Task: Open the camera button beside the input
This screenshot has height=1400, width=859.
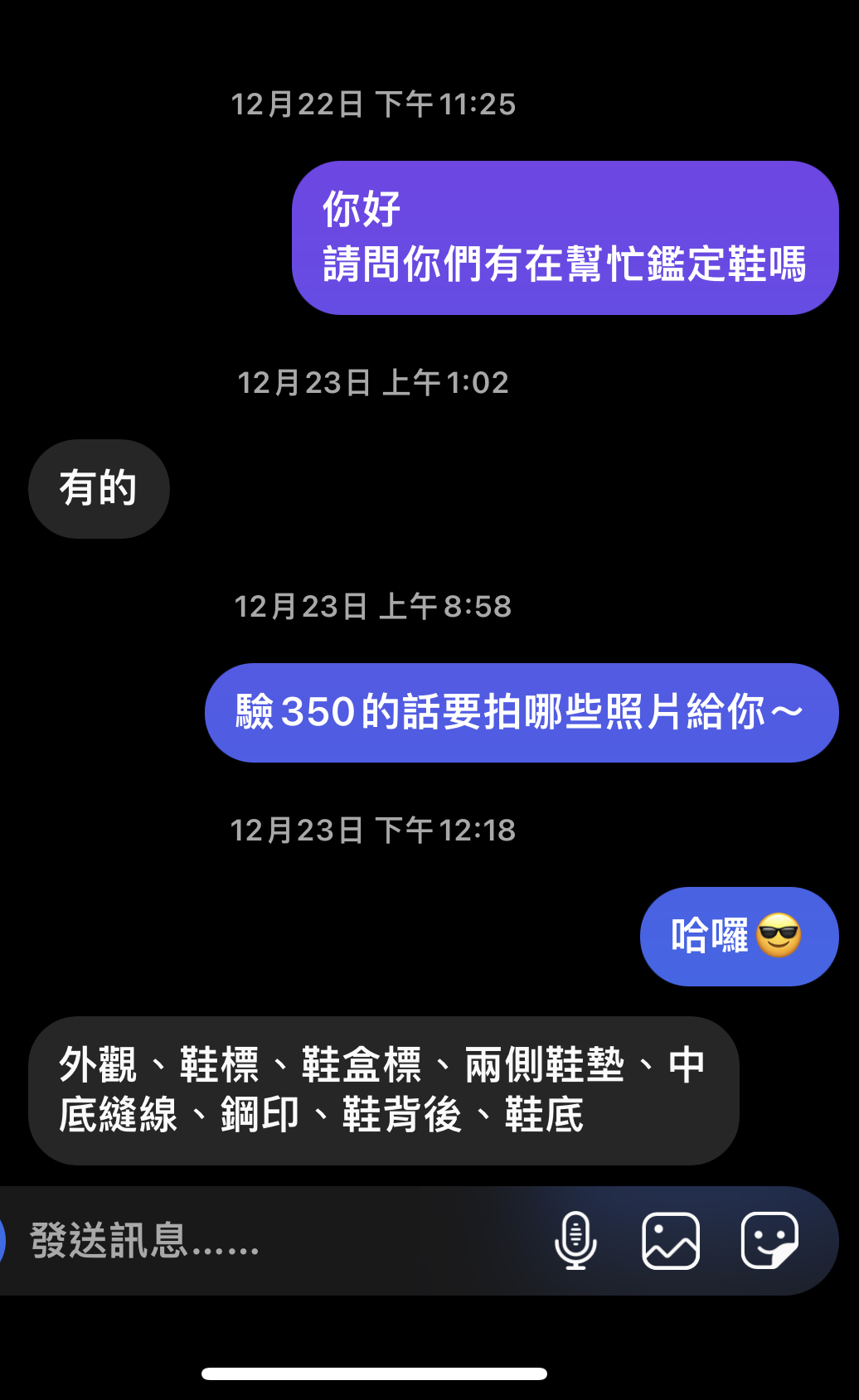Action: coord(2,1241)
